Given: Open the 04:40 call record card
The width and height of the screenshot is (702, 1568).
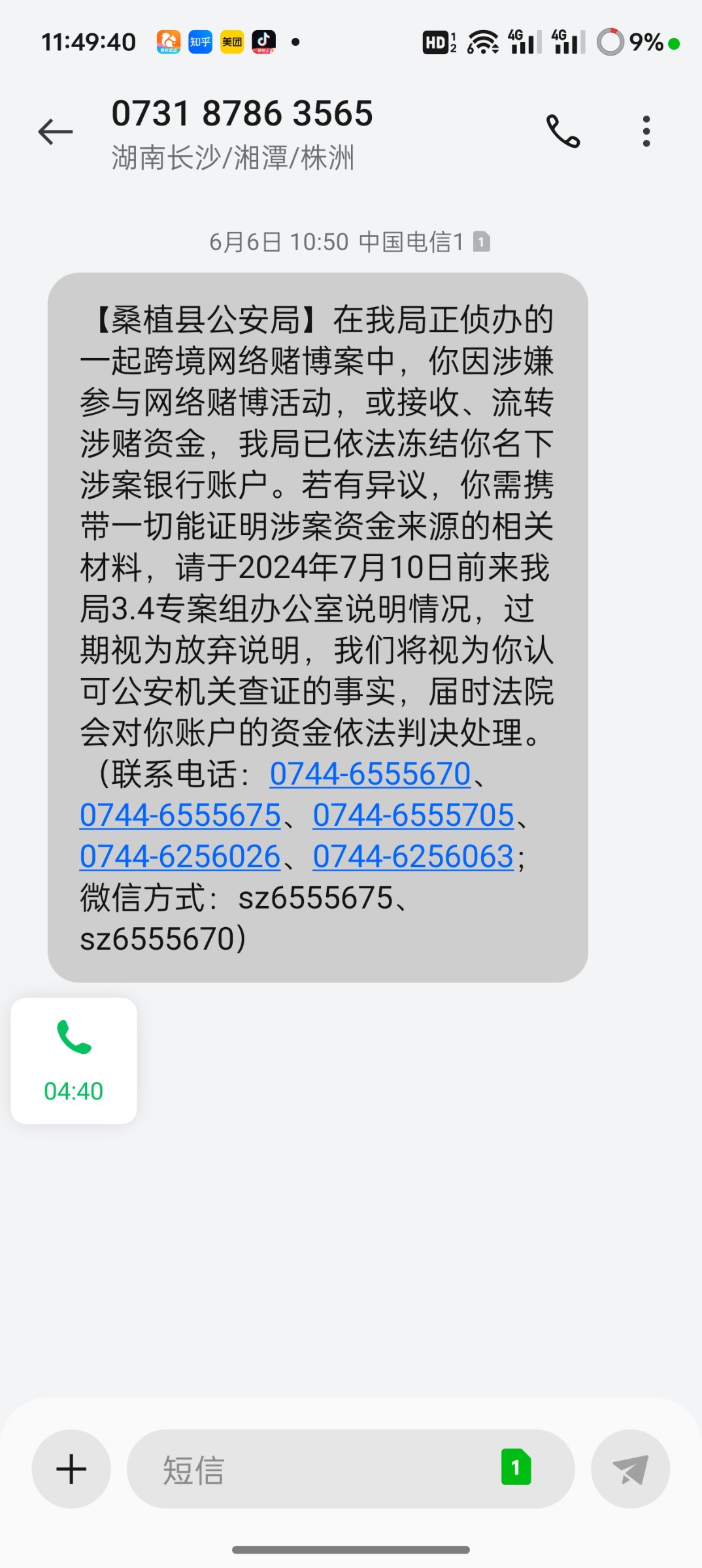Looking at the screenshot, I should (74, 1060).
